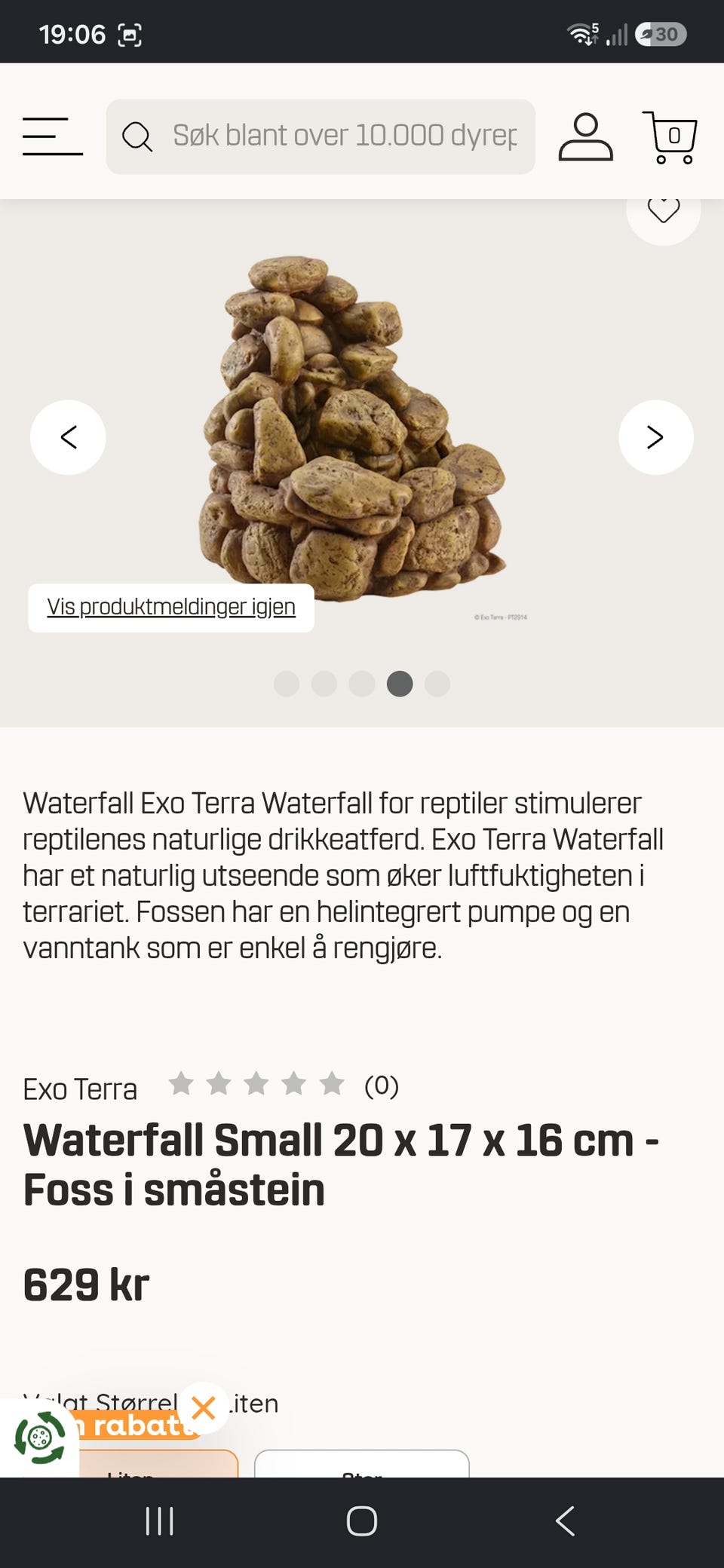Open the user account icon

click(586, 136)
